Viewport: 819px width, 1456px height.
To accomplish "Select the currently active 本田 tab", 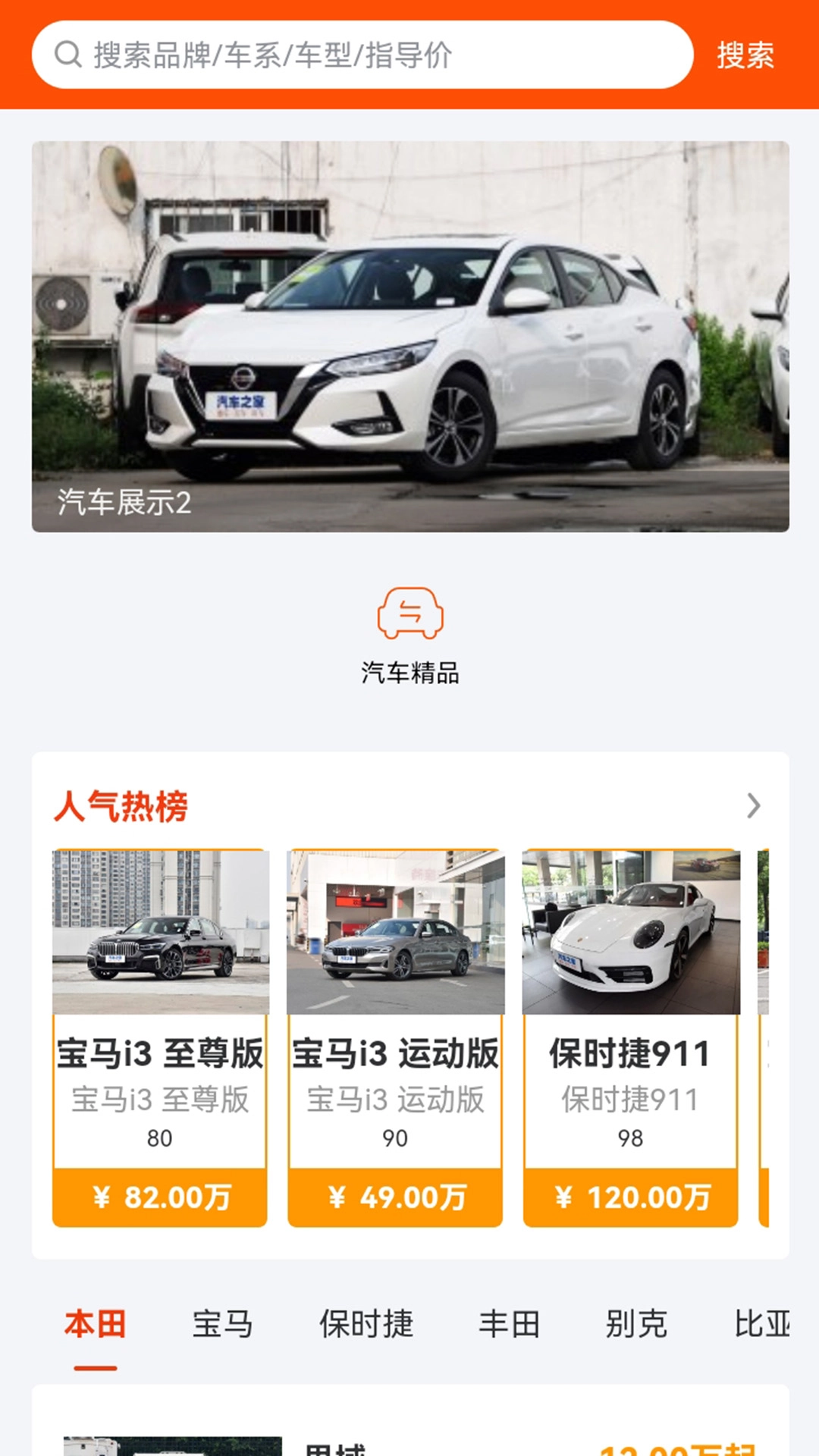I will click(93, 1324).
